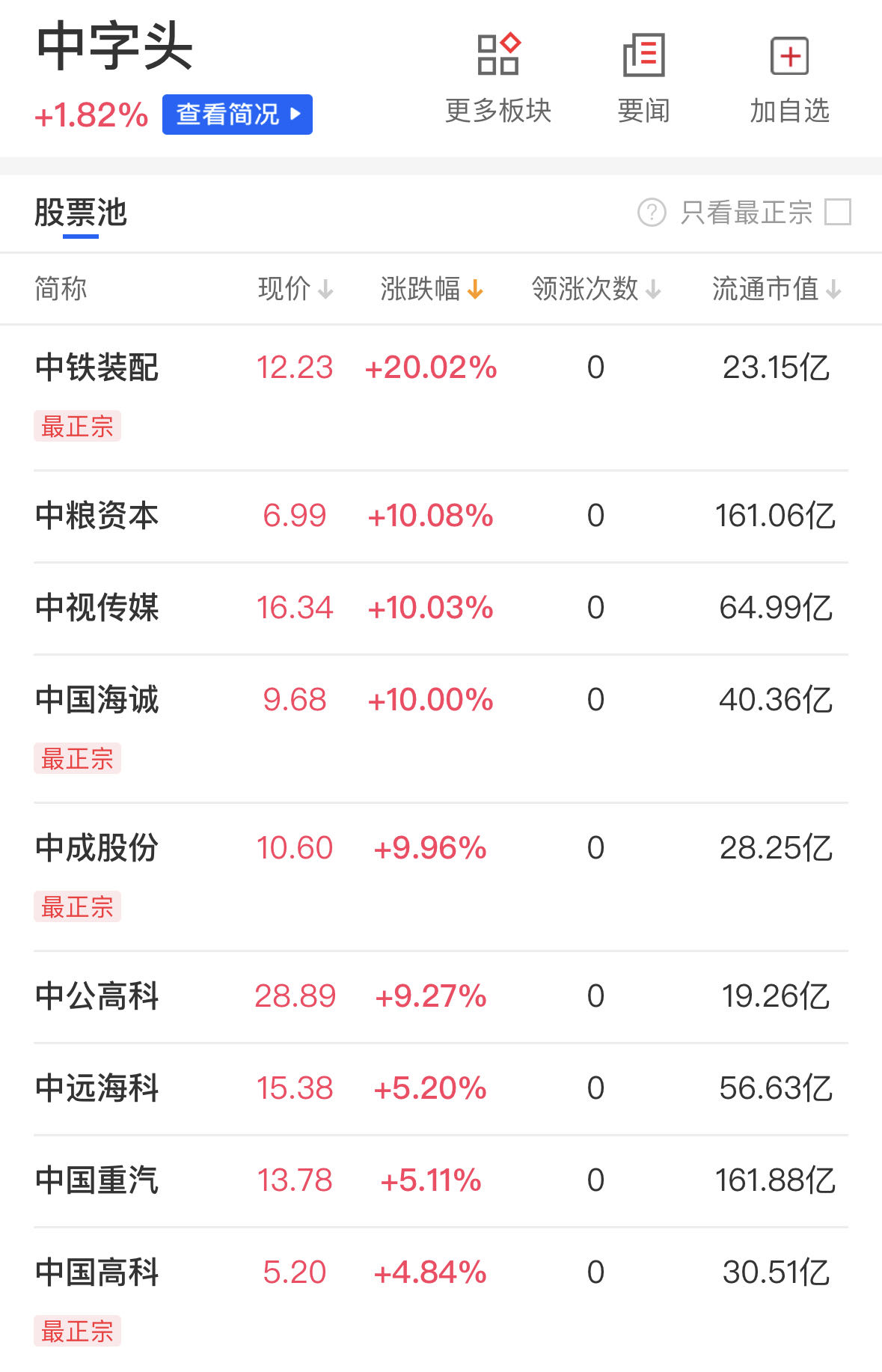882x1372 pixels.
Task: Open the 中国高科 stock row
Action: click(x=97, y=1272)
